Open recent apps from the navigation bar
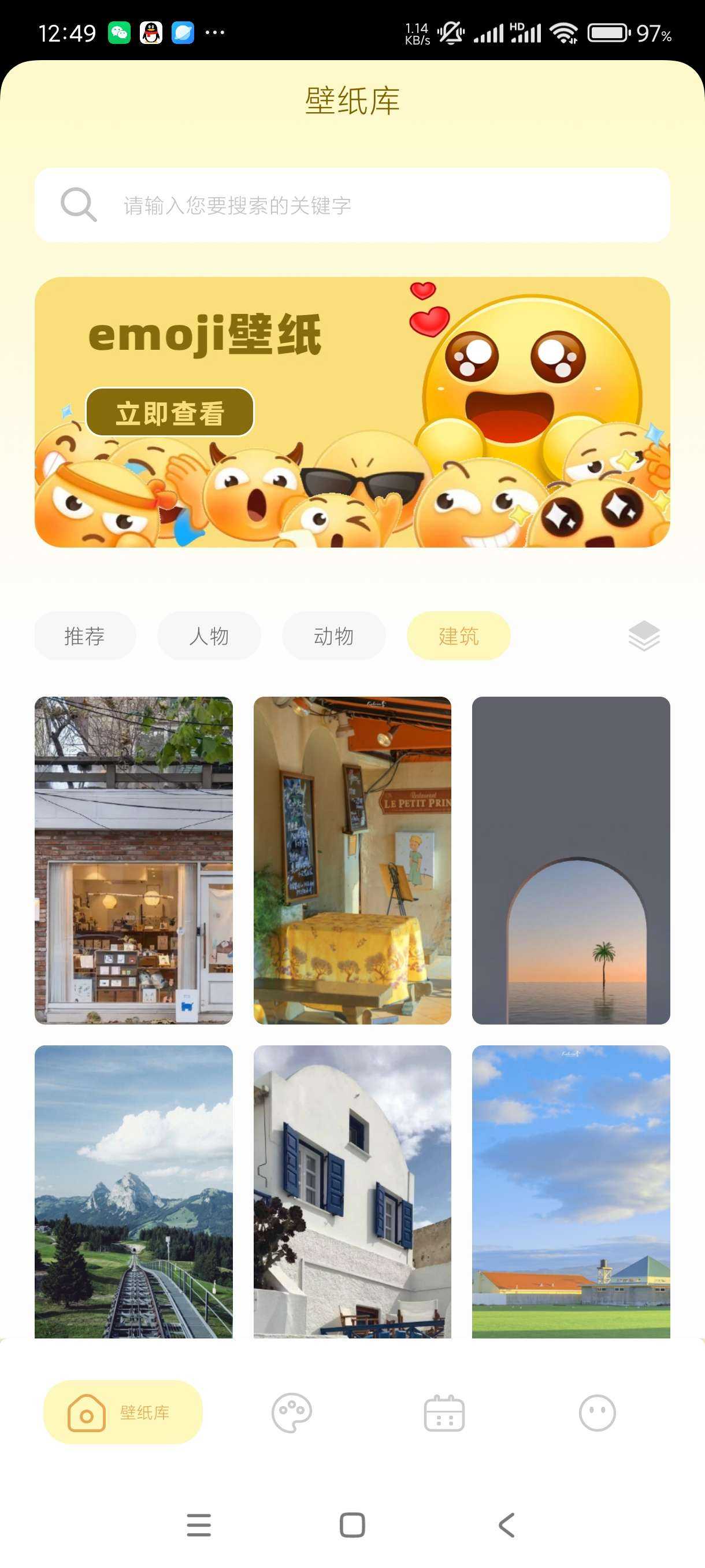Viewport: 705px width, 1568px height. [198, 1525]
